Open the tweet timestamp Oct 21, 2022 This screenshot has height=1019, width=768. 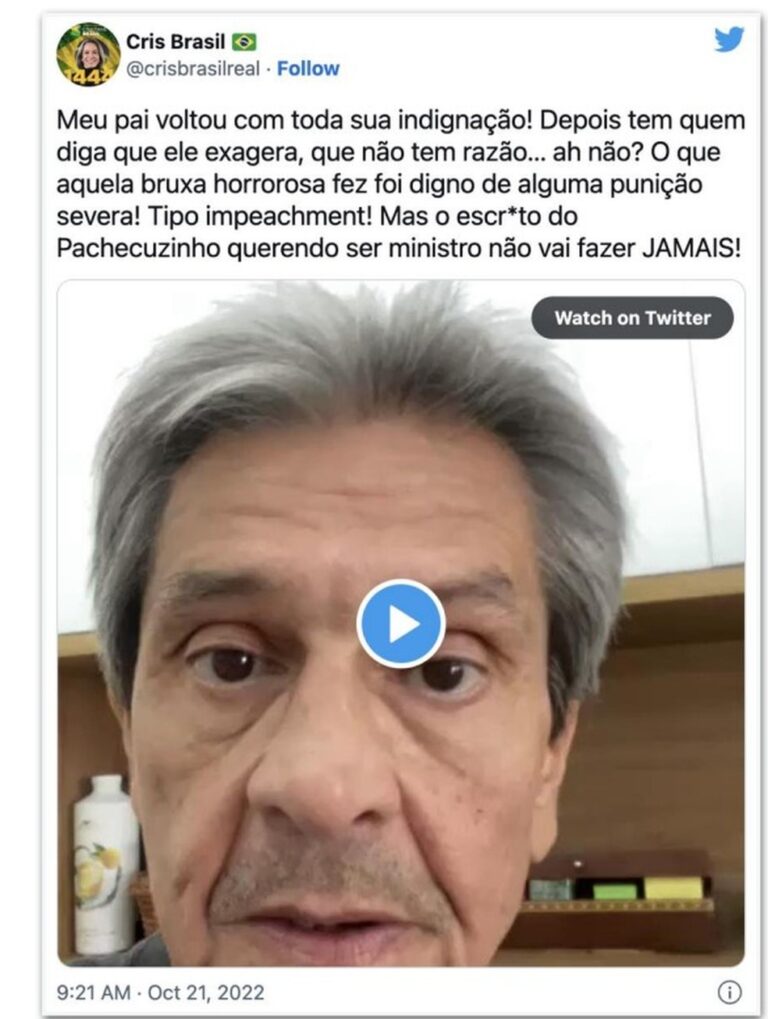[x=160, y=992]
